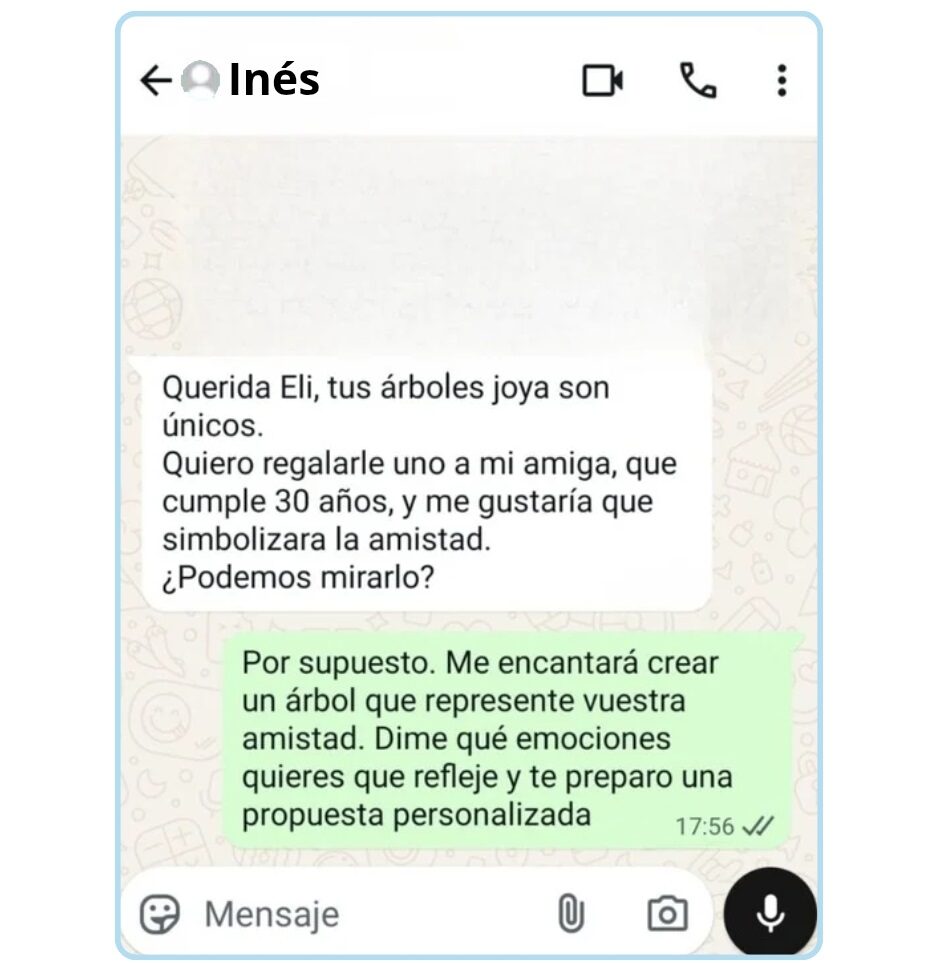Select Inés's message about árboles joya
Image resolution: width=950 pixels, height=963 pixels.
[420, 480]
